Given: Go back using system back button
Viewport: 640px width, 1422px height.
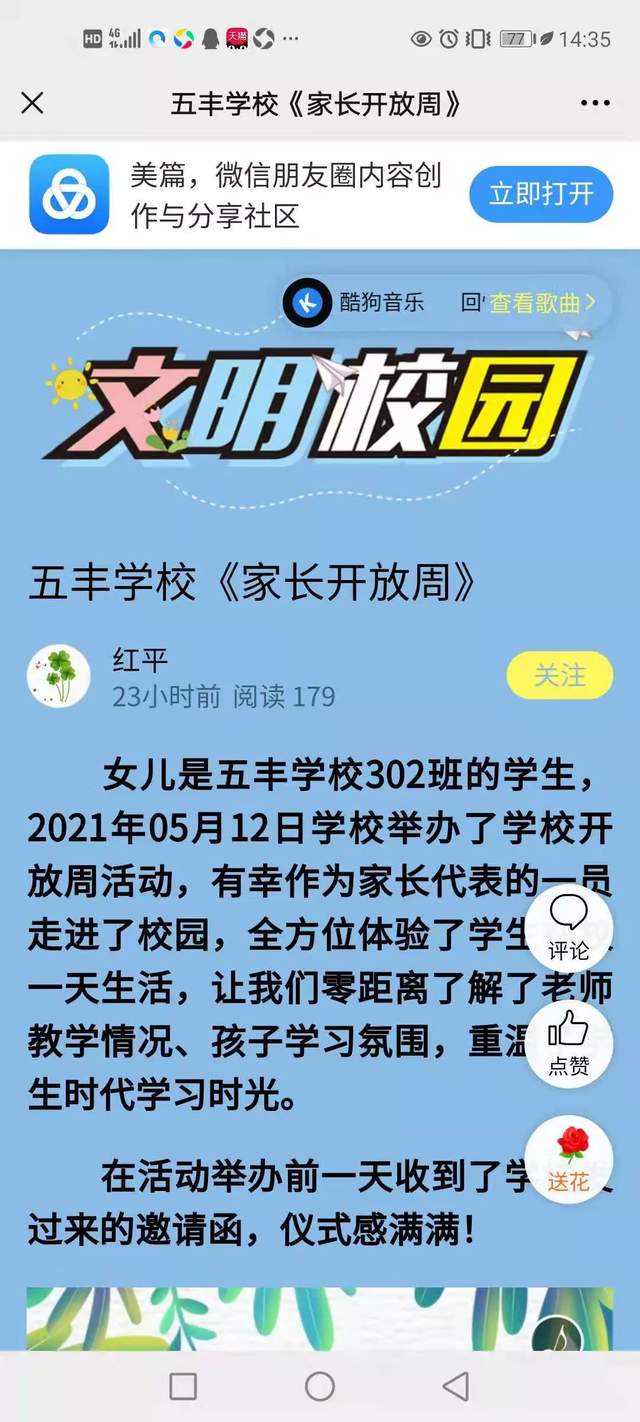Looking at the screenshot, I should click(x=456, y=1386).
